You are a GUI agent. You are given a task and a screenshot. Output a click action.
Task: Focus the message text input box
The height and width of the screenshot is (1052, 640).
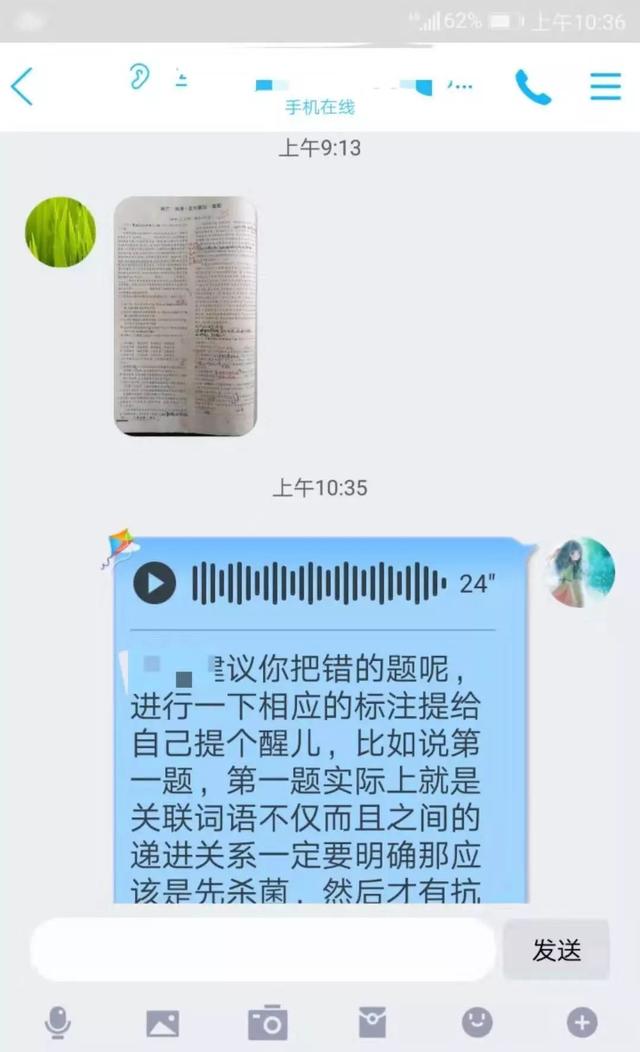(x=263, y=949)
